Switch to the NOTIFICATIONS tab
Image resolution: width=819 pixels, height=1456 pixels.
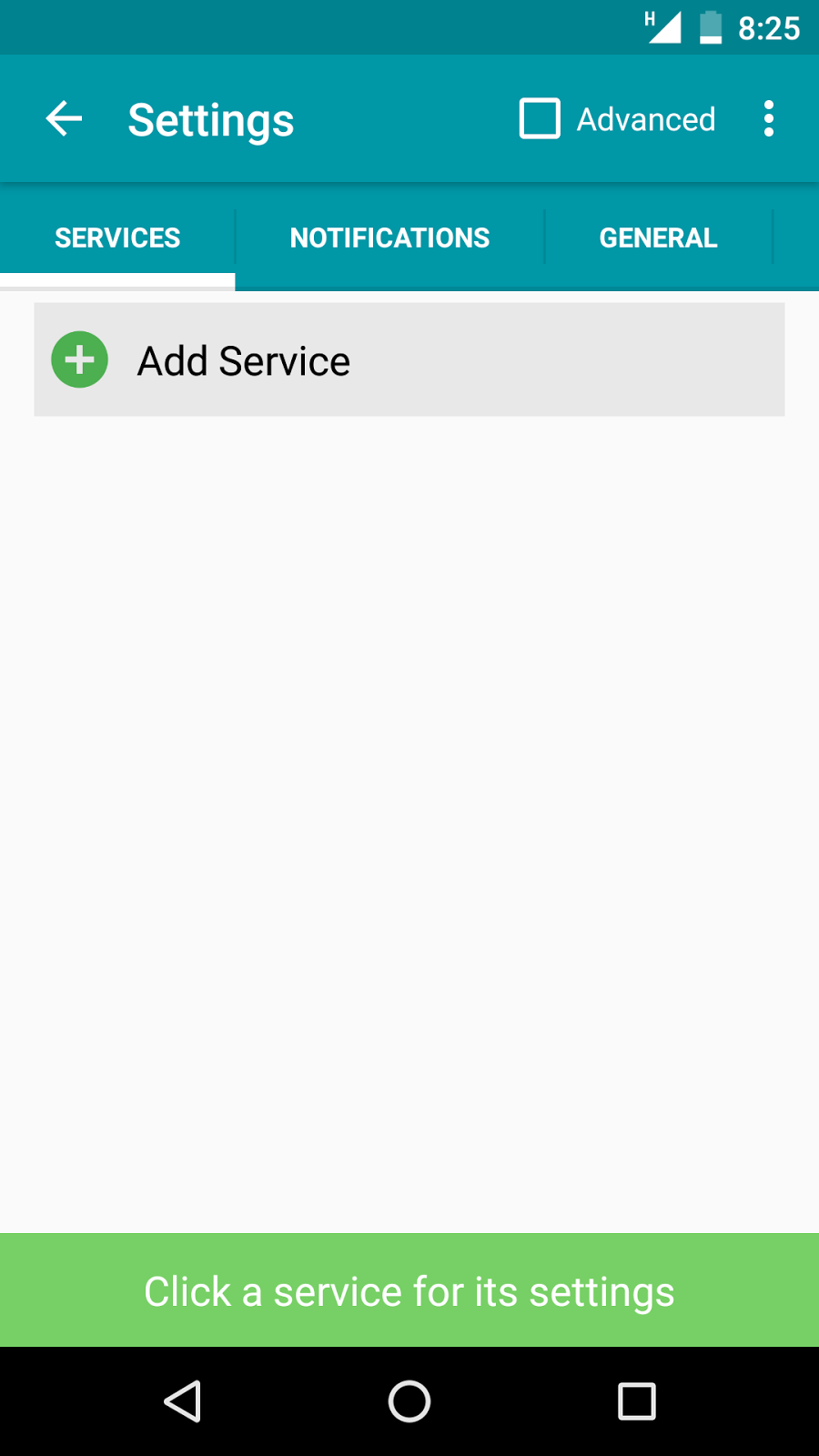pos(389,238)
